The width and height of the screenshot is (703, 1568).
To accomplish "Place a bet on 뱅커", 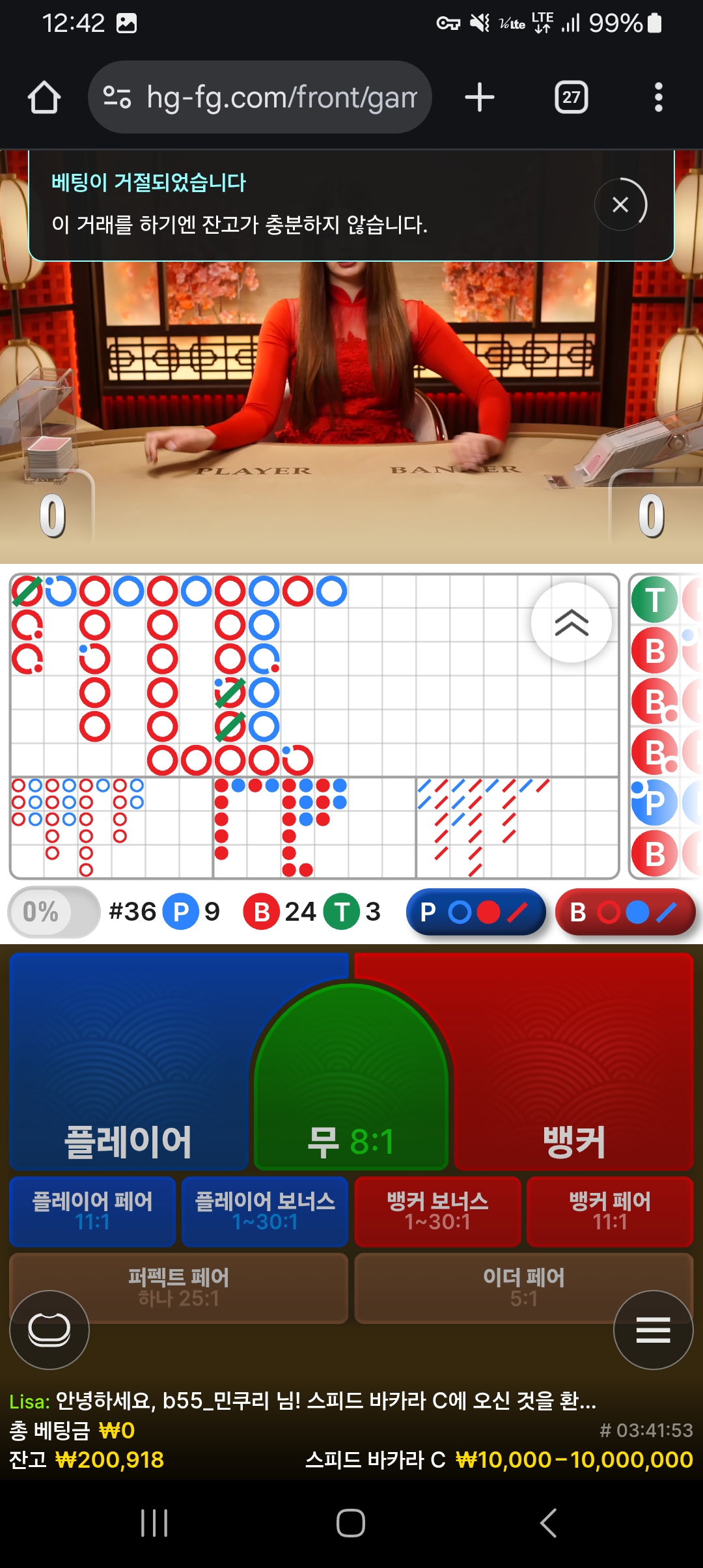I will click(x=574, y=1061).
